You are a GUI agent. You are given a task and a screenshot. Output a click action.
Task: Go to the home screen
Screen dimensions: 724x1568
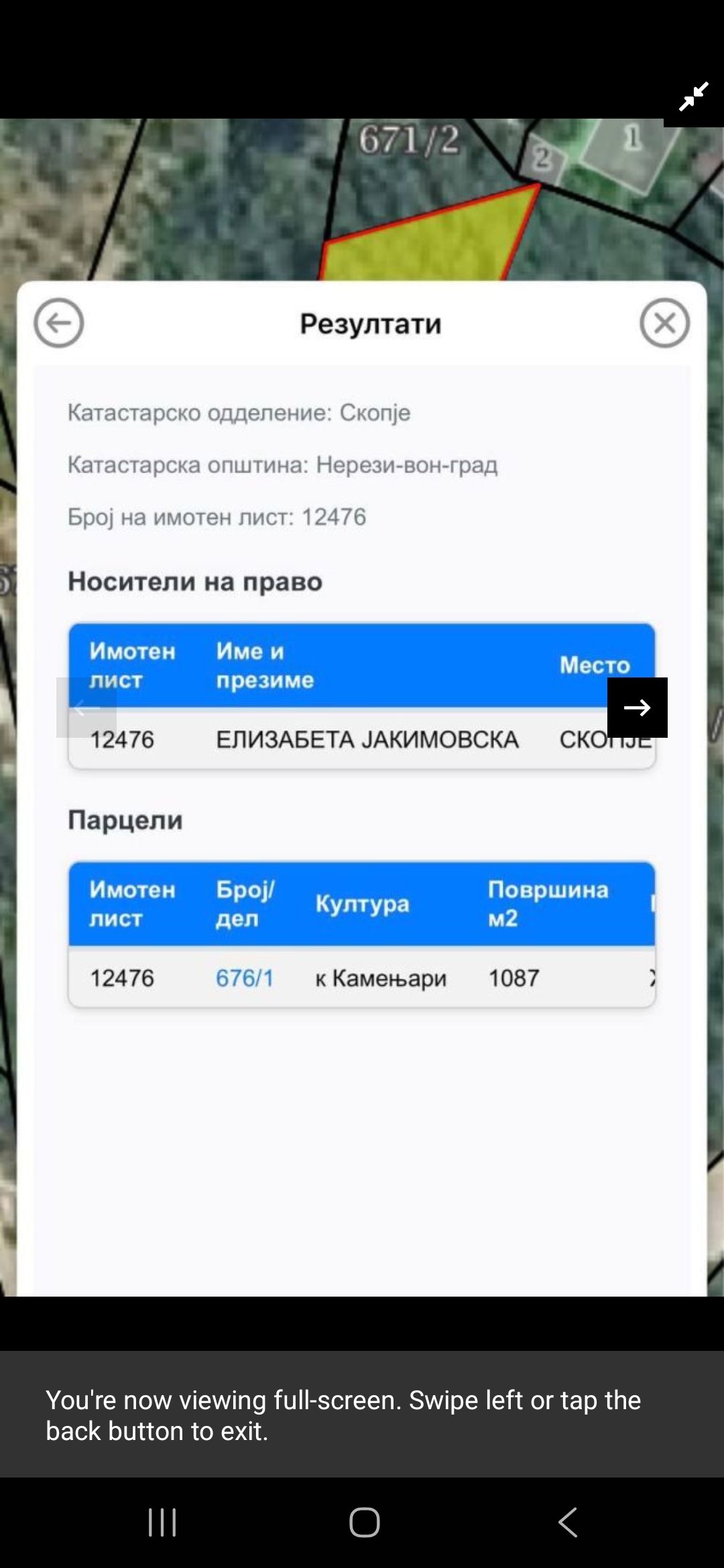tap(364, 1522)
